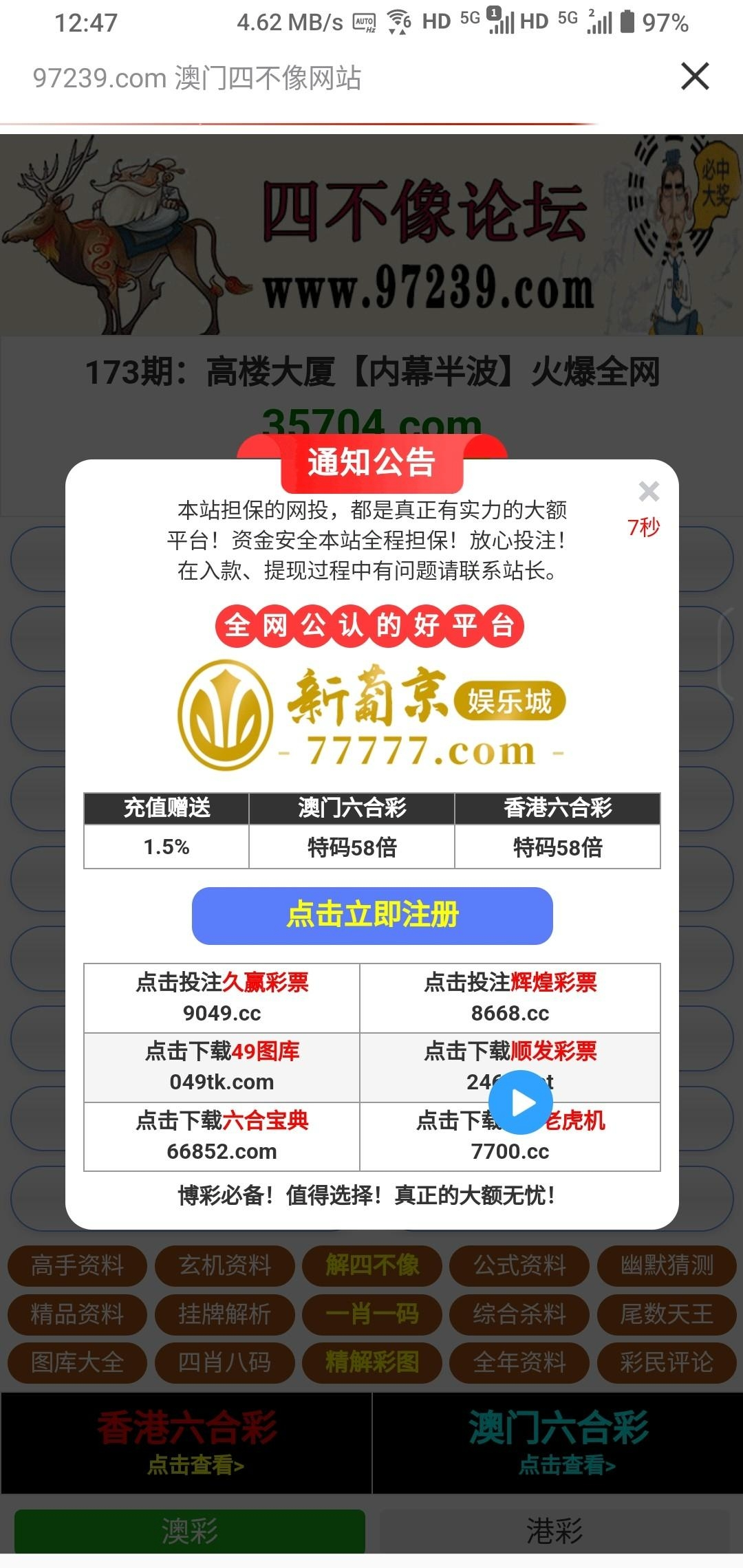Image resolution: width=743 pixels, height=1568 pixels.
Task: Dismiss the 通知公告 popup
Action: (x=649, y=491)
